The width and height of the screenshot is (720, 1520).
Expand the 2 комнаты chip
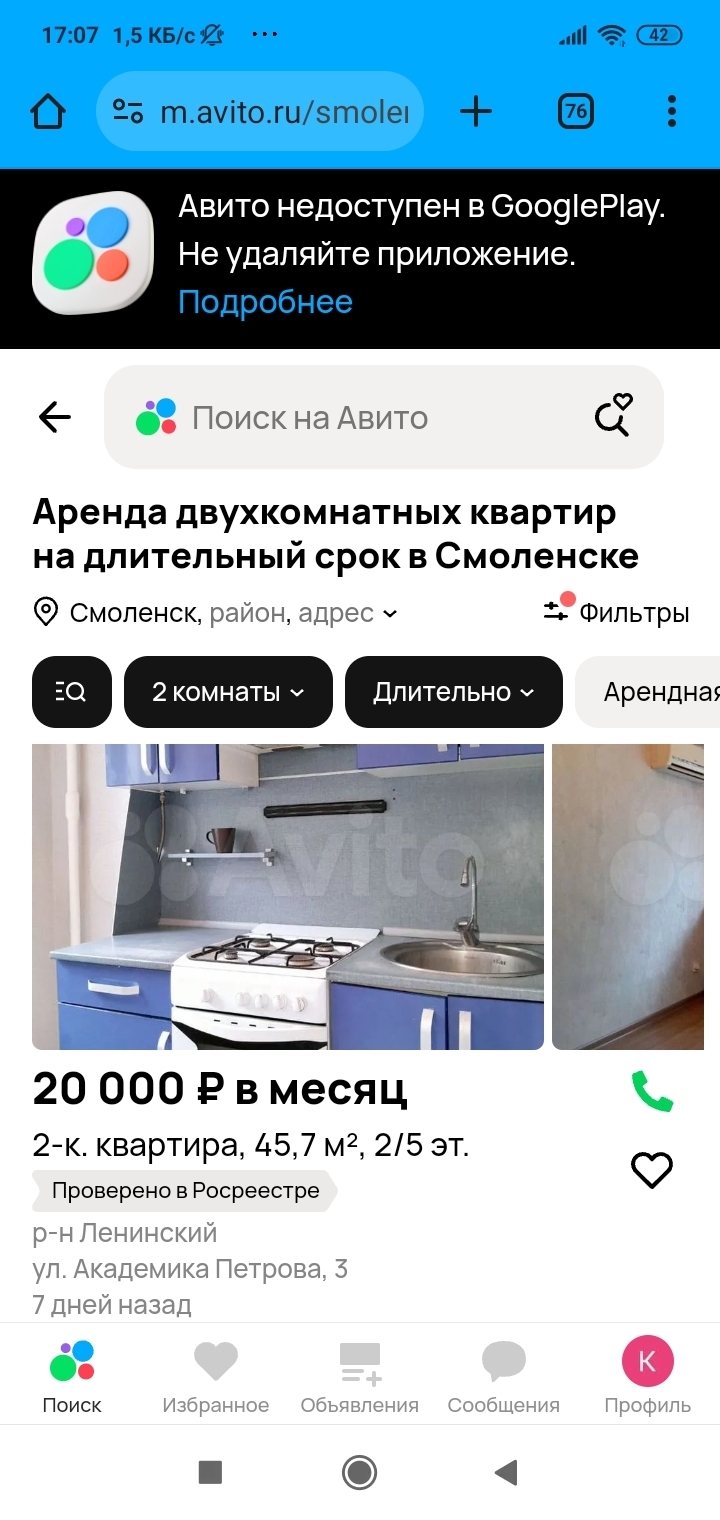pyautogui.click(x=228, y=692)
